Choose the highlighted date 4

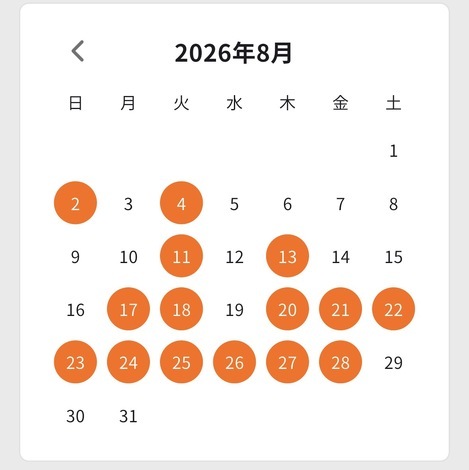click(x=181, y=203)
